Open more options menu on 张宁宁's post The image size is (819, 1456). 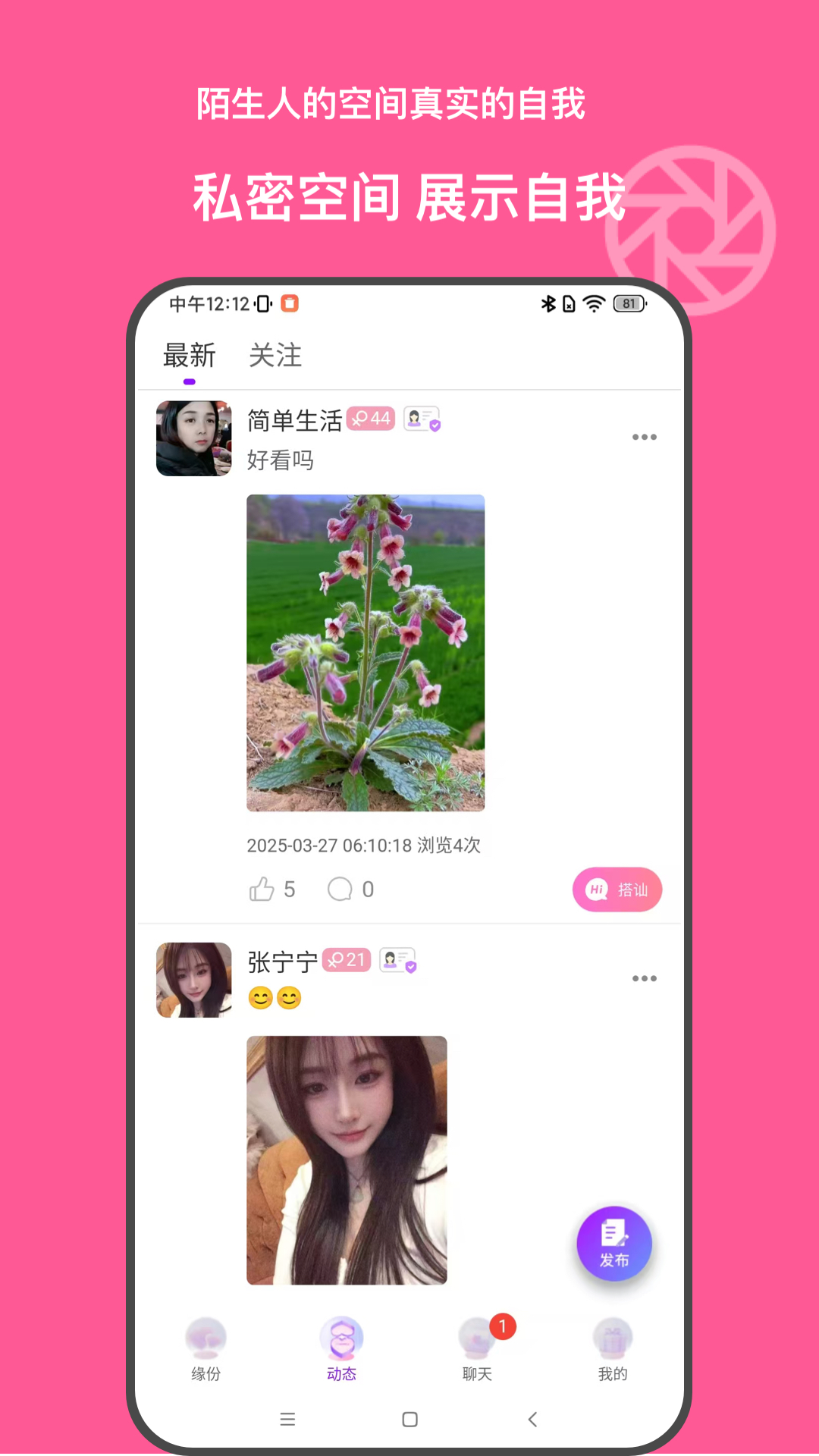tap(645, 978)
